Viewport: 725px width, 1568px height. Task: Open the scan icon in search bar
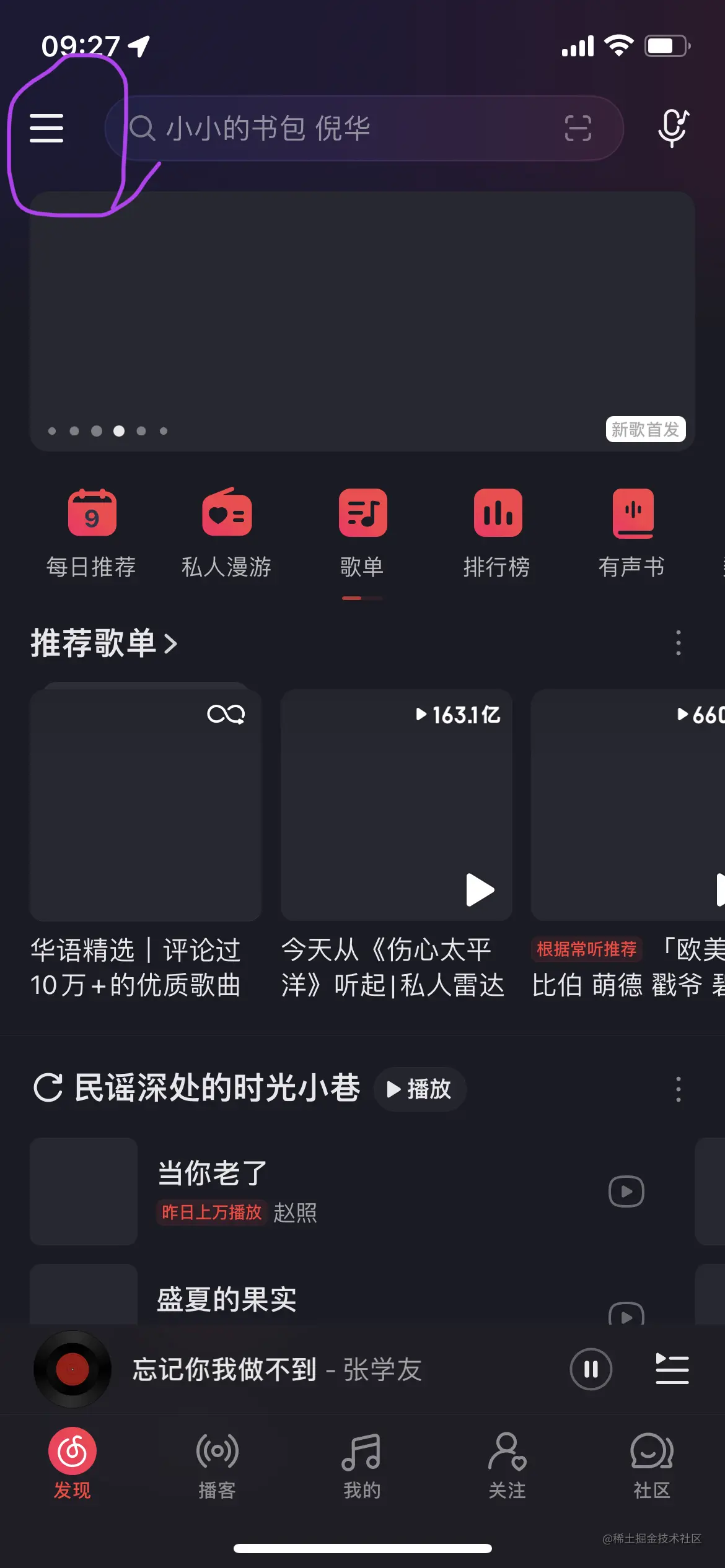(578, 128)
